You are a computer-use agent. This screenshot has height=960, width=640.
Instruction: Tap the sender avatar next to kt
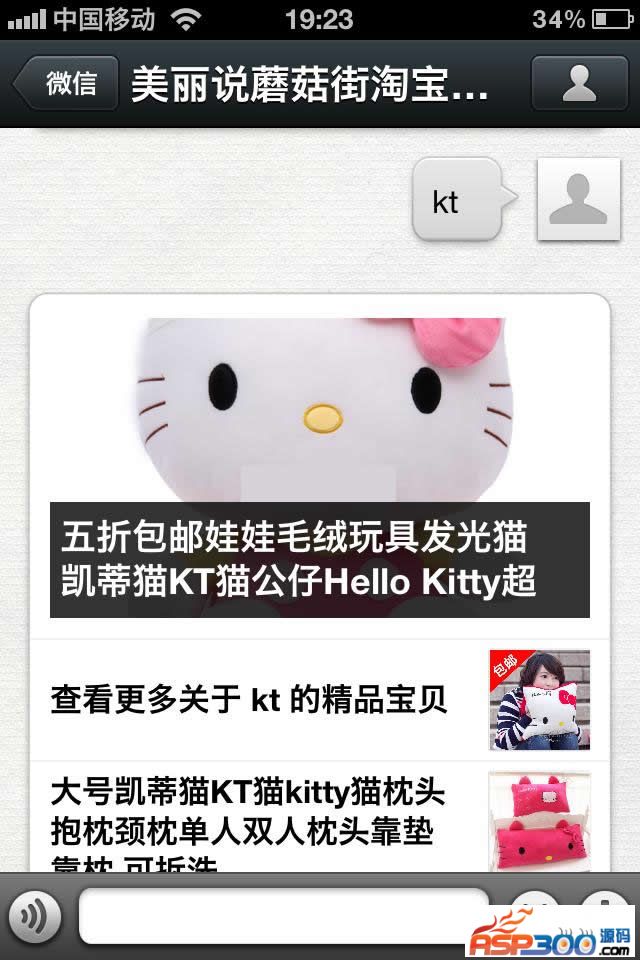click(578, 199)
